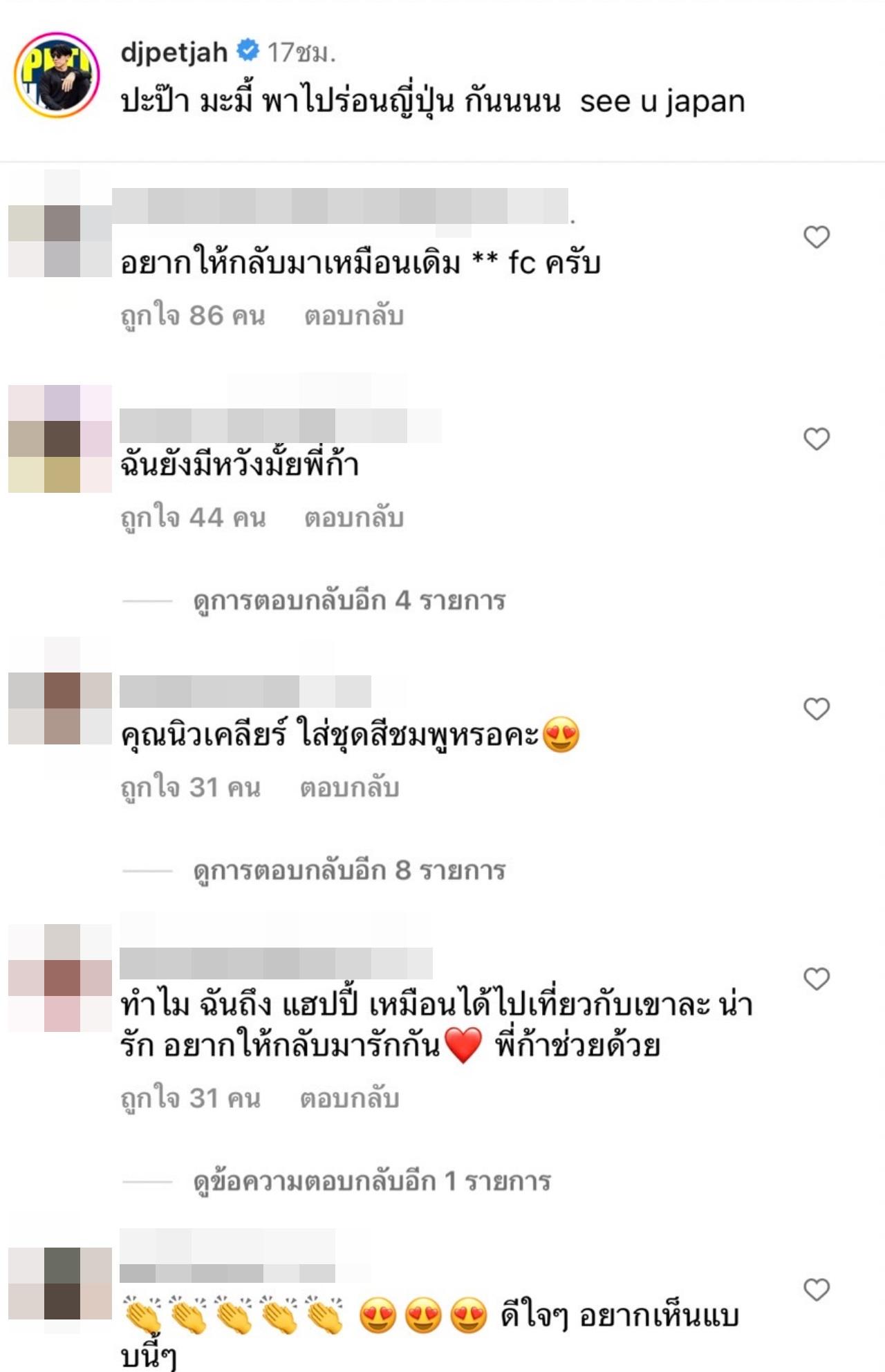View who liked the 86-likes comment
The image size is (885, 1372).
click(x=192, y=316)
